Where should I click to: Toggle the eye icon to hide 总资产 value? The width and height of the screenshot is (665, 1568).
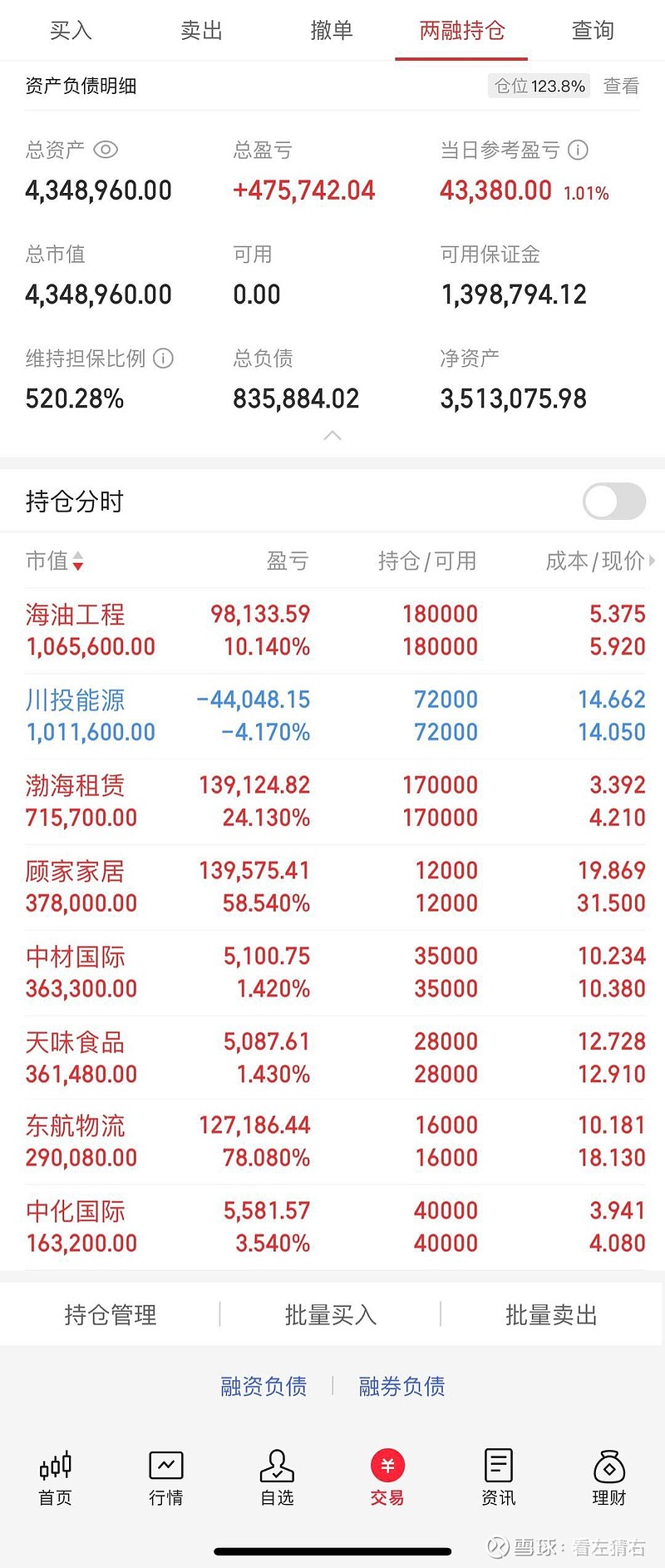[106, 151]
